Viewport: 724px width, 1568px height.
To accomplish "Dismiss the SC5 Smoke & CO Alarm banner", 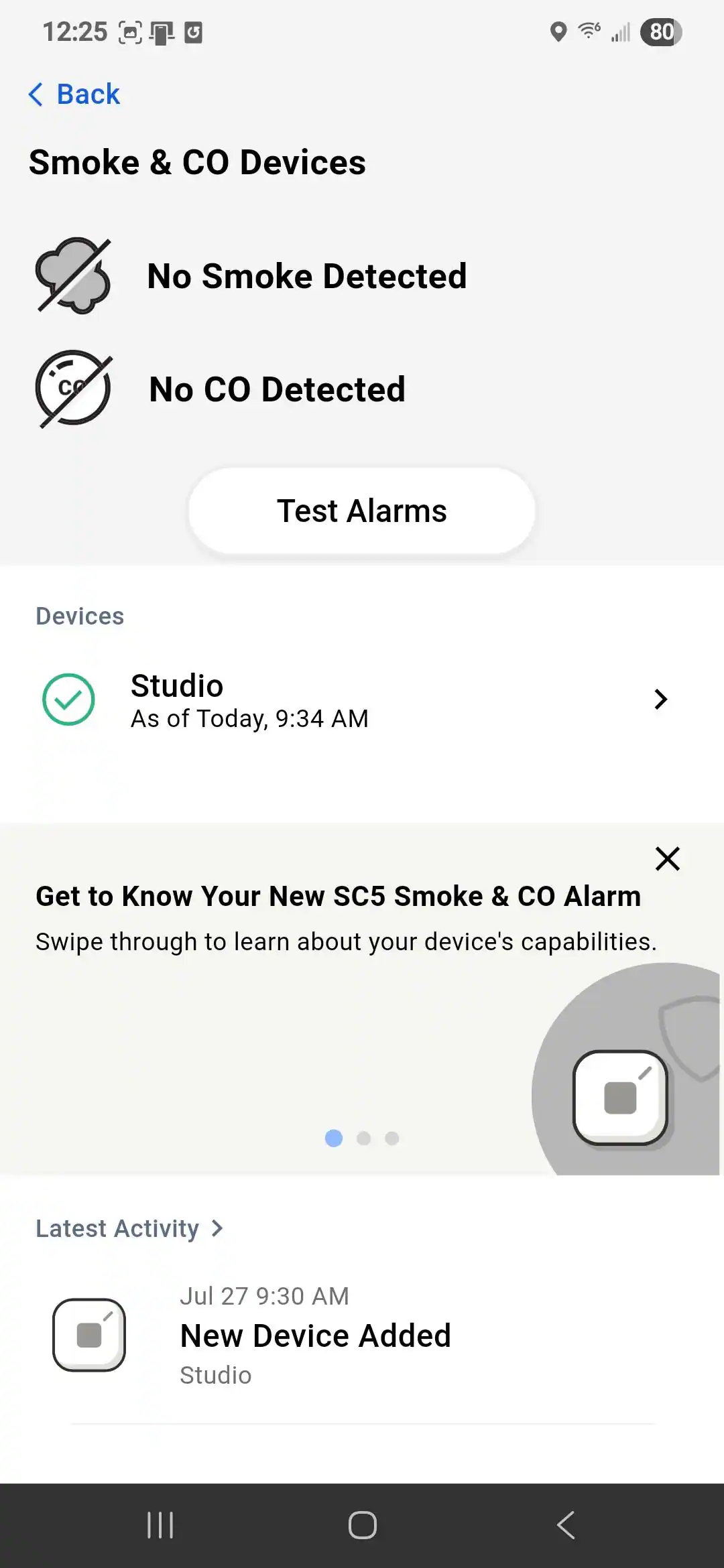I will pyautogui.click(x=667, y=858).
